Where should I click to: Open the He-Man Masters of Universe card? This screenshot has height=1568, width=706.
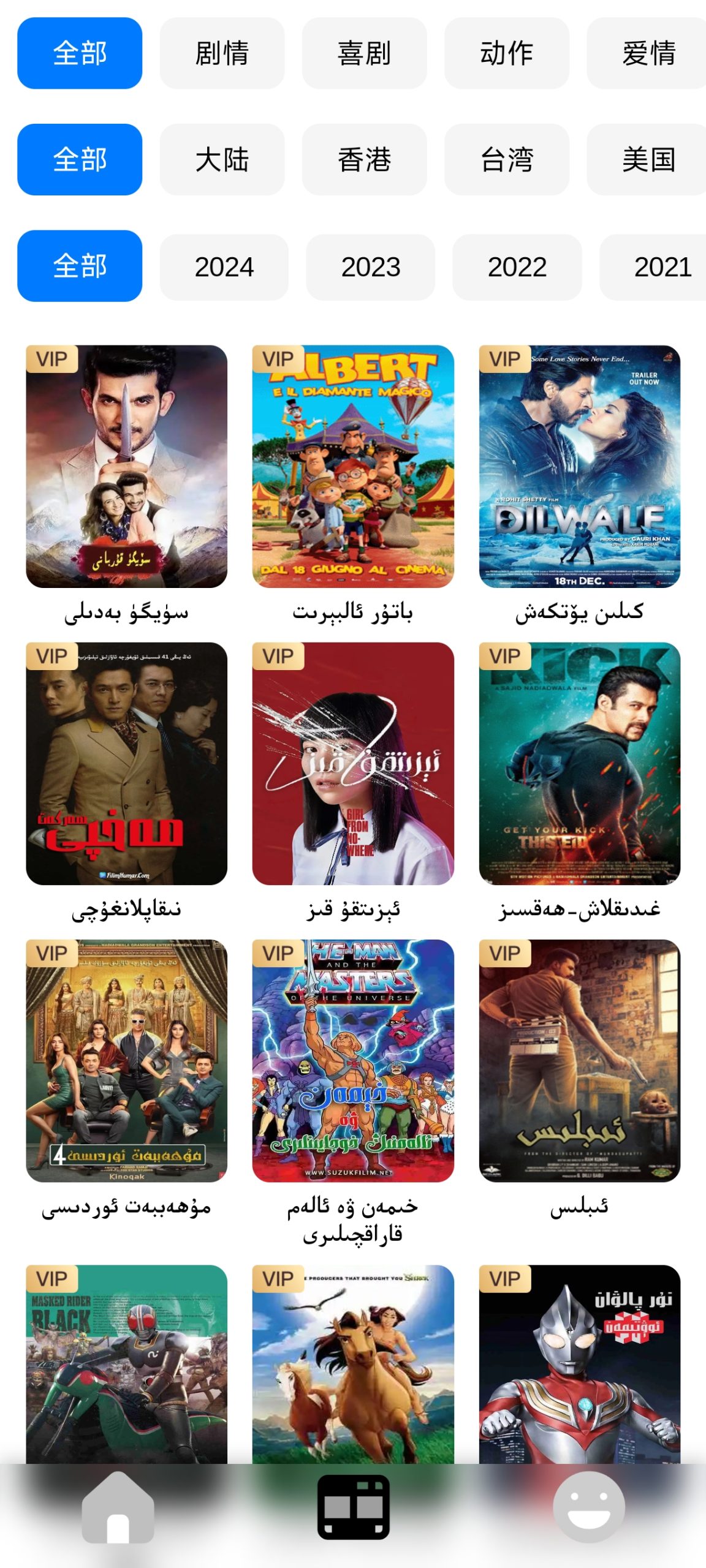tap(353, 1061)
